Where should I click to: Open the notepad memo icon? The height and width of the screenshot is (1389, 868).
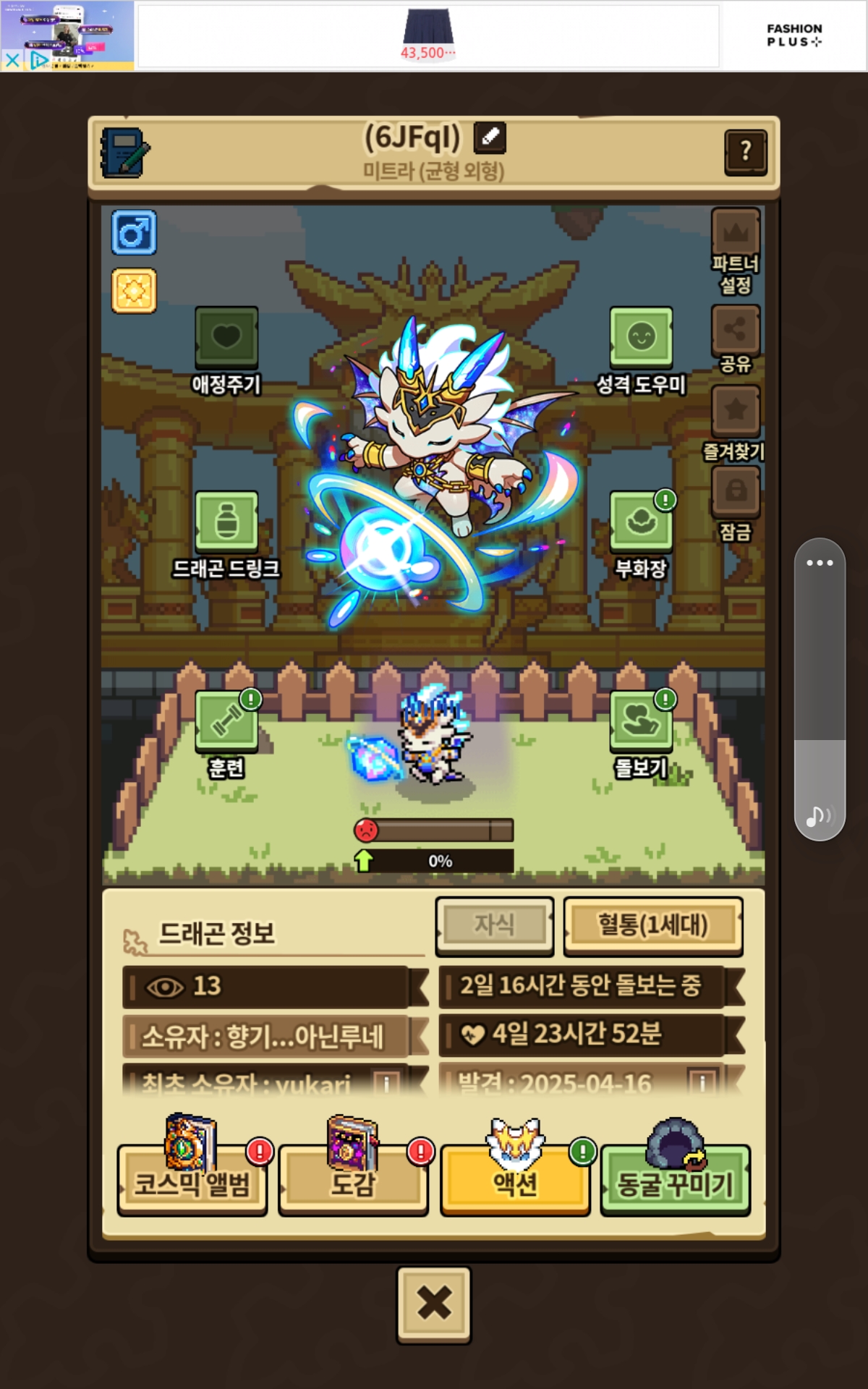click(125, 153)
